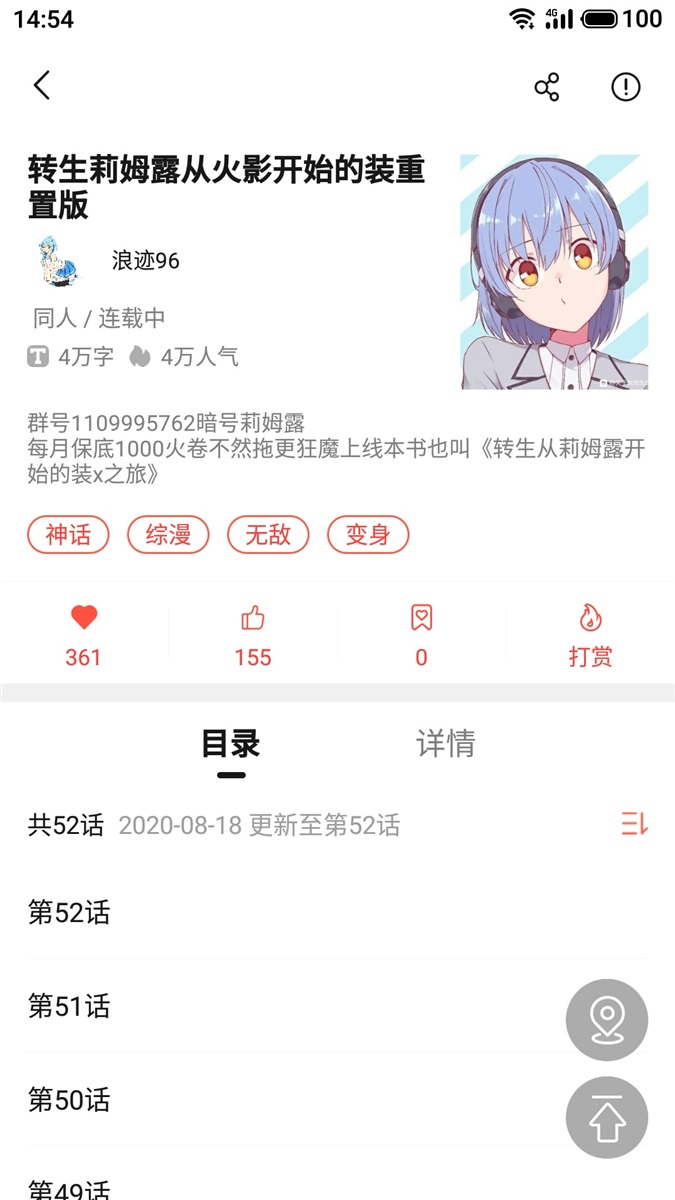Select the 综漫 tag

coord(168,535)
